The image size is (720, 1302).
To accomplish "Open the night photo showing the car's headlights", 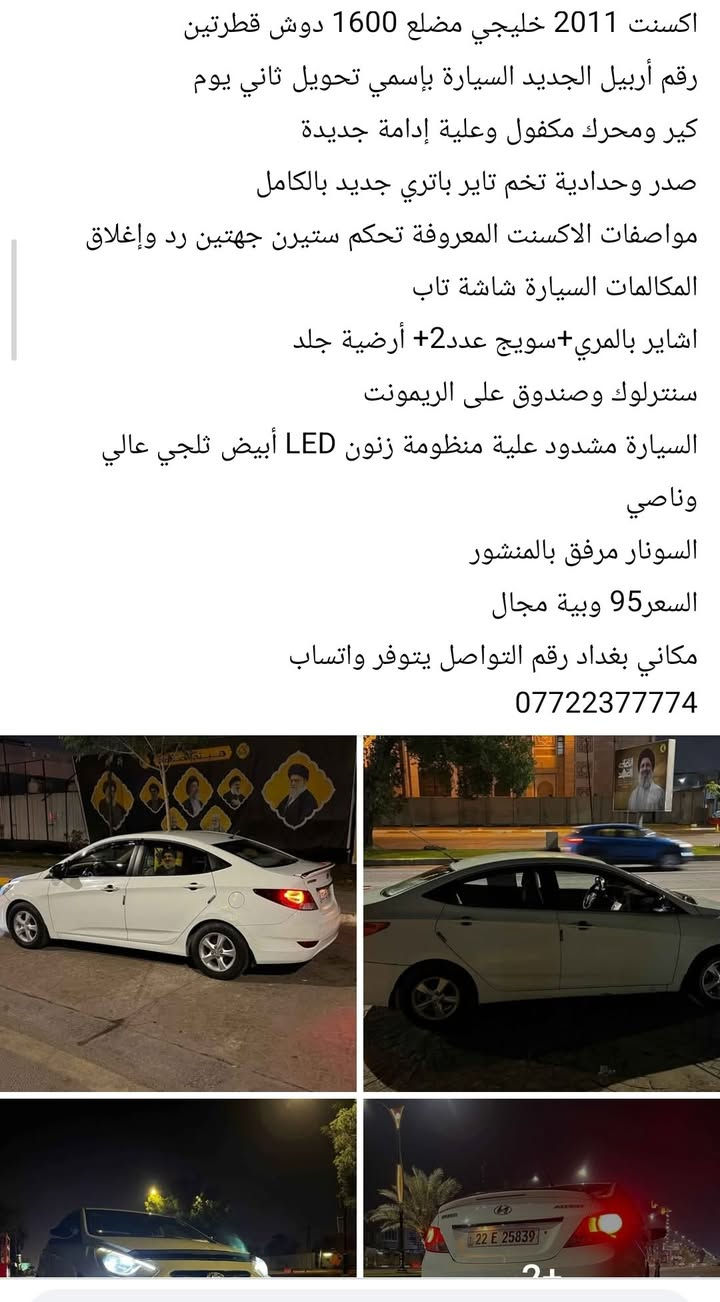I will click(x=178, y=1188).
